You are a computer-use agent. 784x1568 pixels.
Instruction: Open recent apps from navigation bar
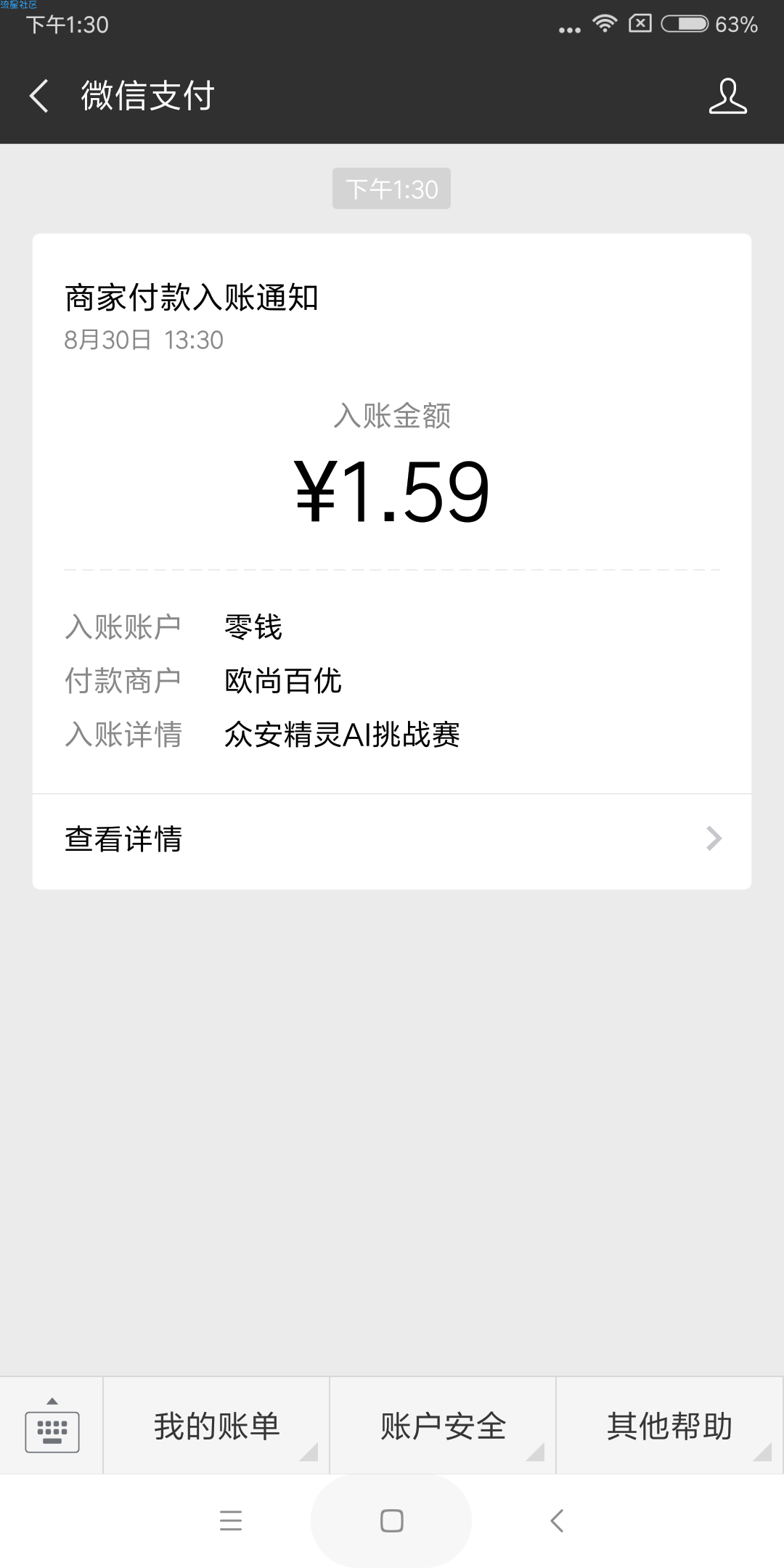(231, 1520)
